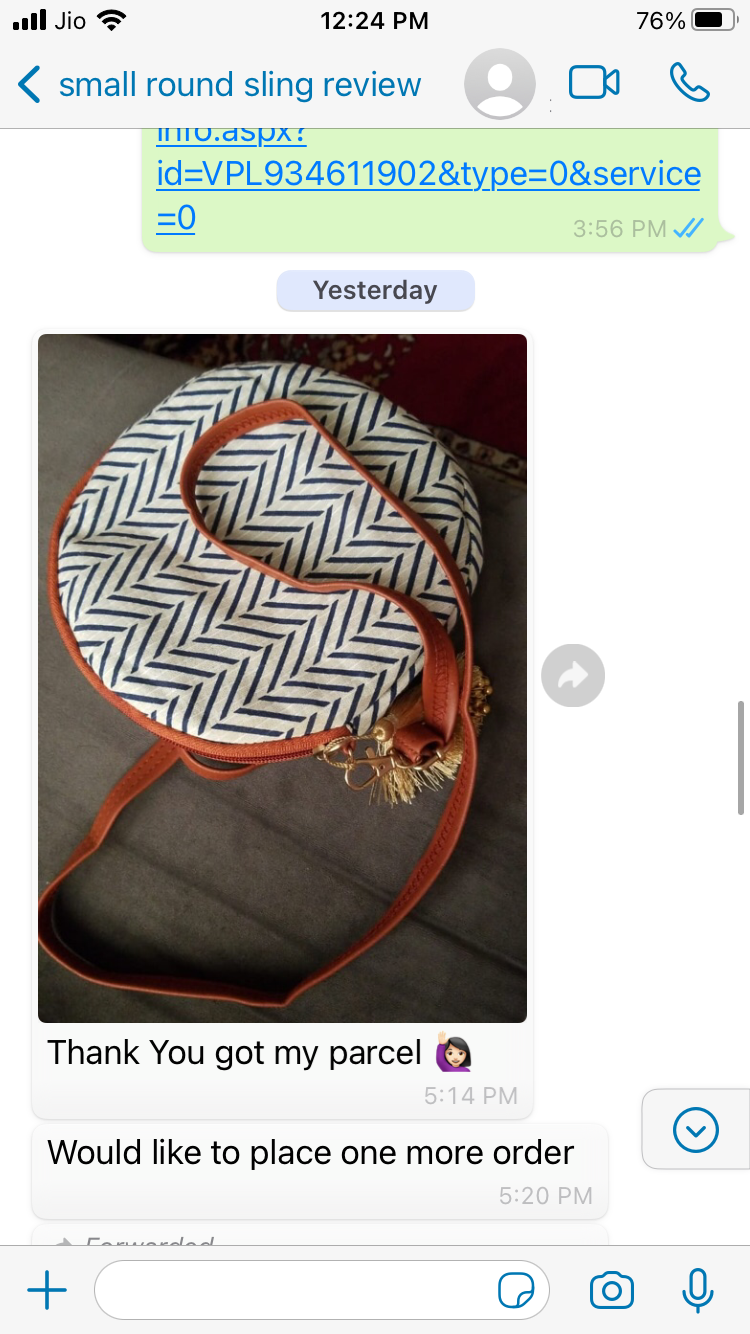Open contact info for small round sling review

pyautogui.click(x=240, y=85)
